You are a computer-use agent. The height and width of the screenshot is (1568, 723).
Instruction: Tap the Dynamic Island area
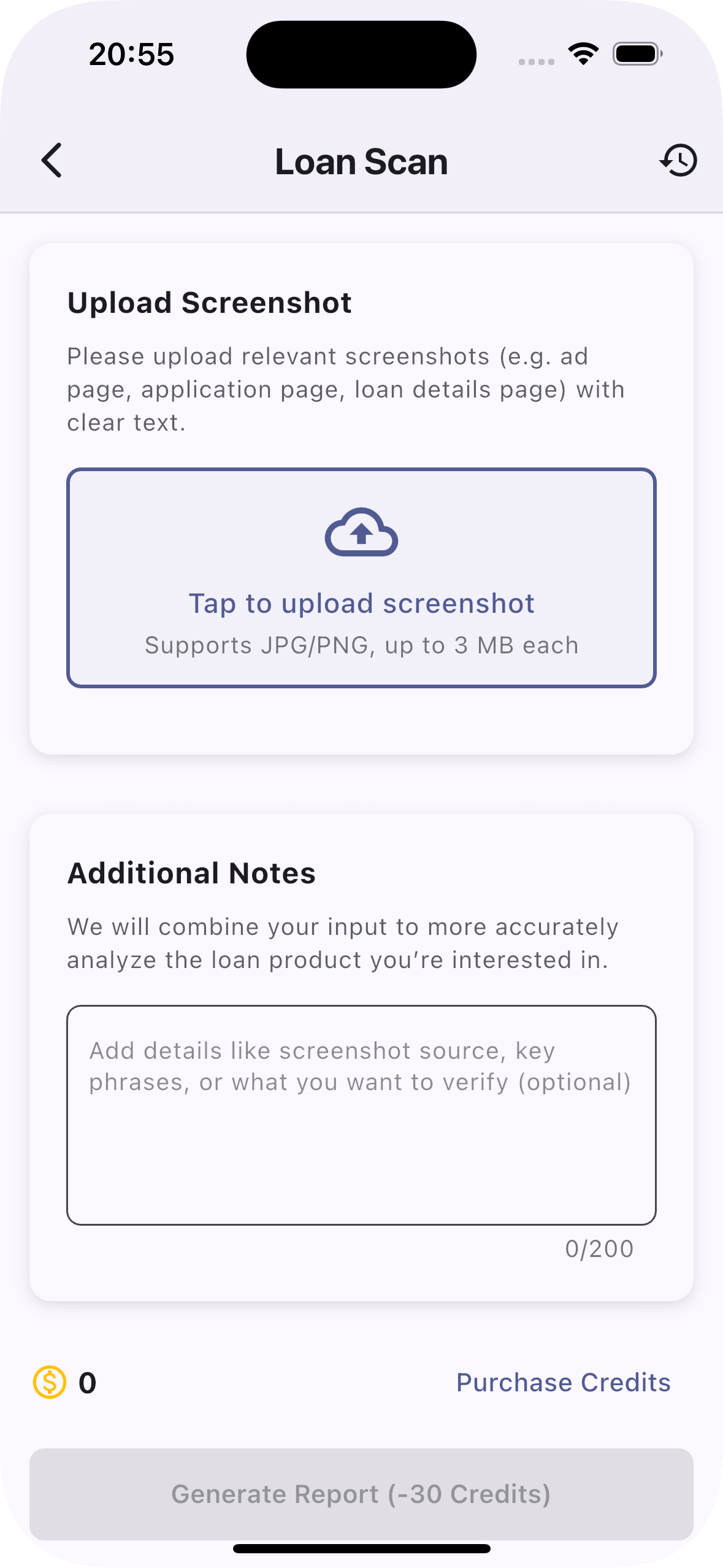[x=361, y=54]
